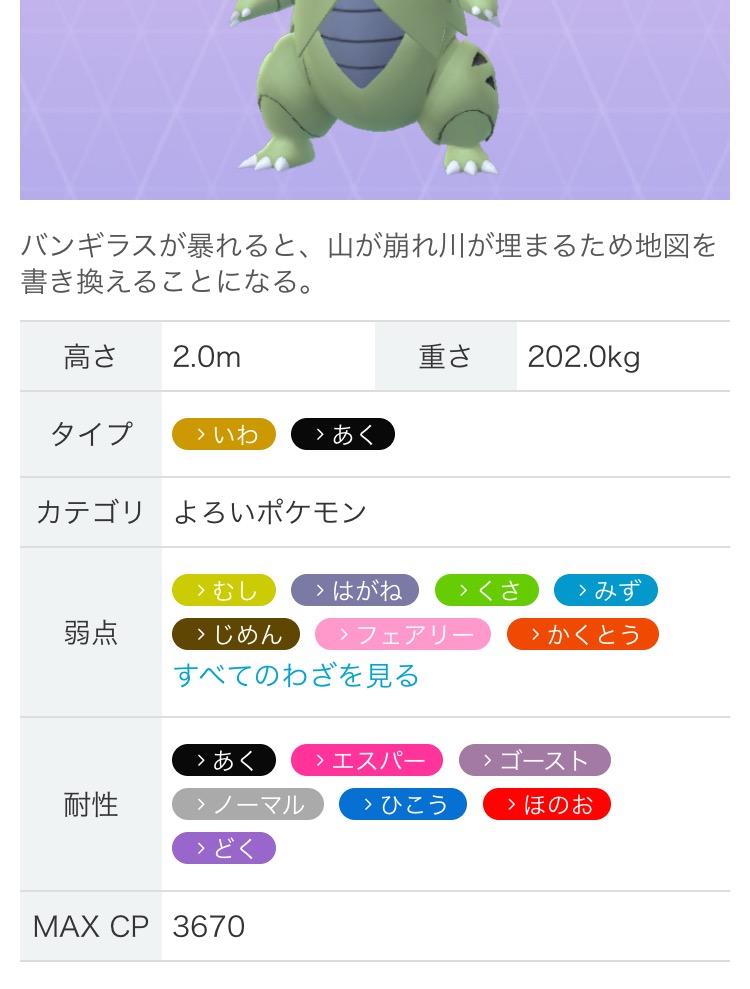Open the すべてのわざを見る link

pyautogui.click(x=296, y=676)
